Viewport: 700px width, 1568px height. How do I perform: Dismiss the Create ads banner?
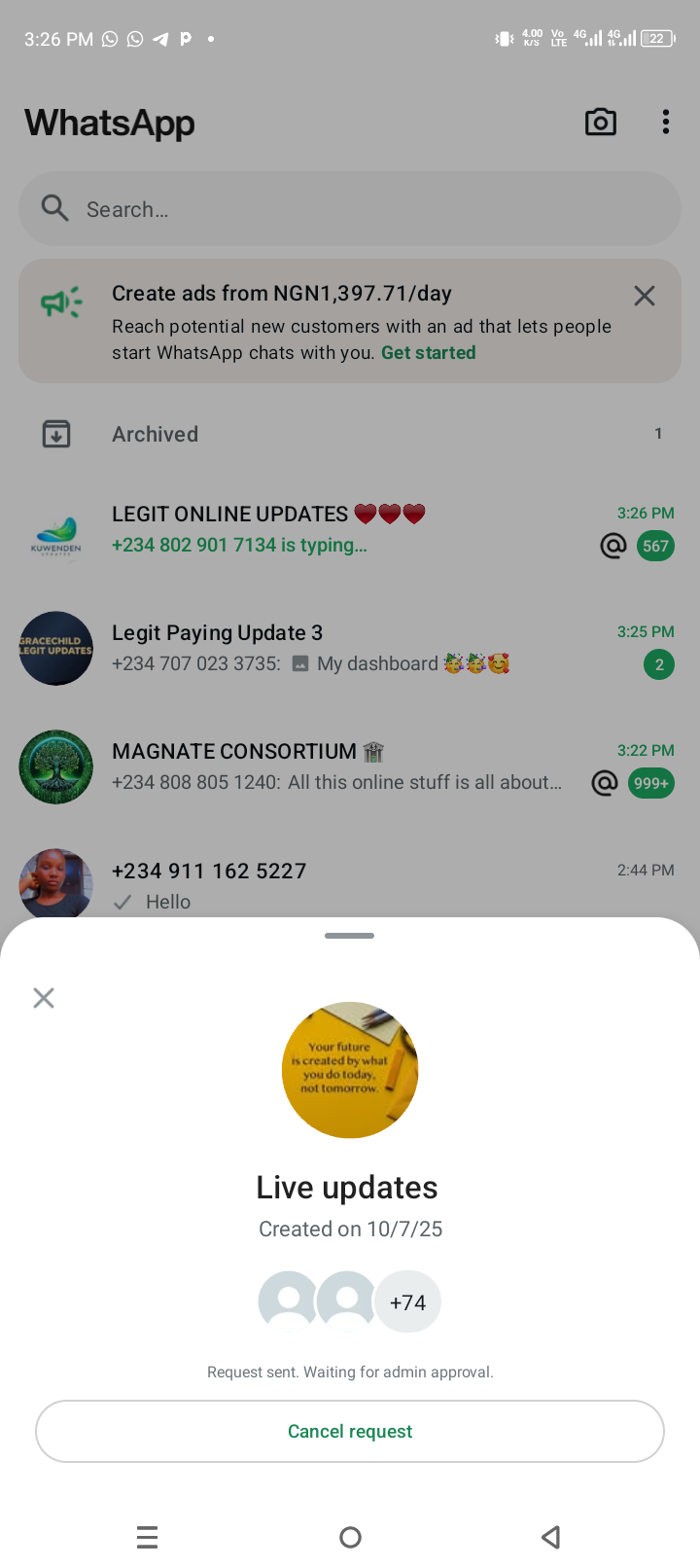pyautogui.click(x=644, y=296)
